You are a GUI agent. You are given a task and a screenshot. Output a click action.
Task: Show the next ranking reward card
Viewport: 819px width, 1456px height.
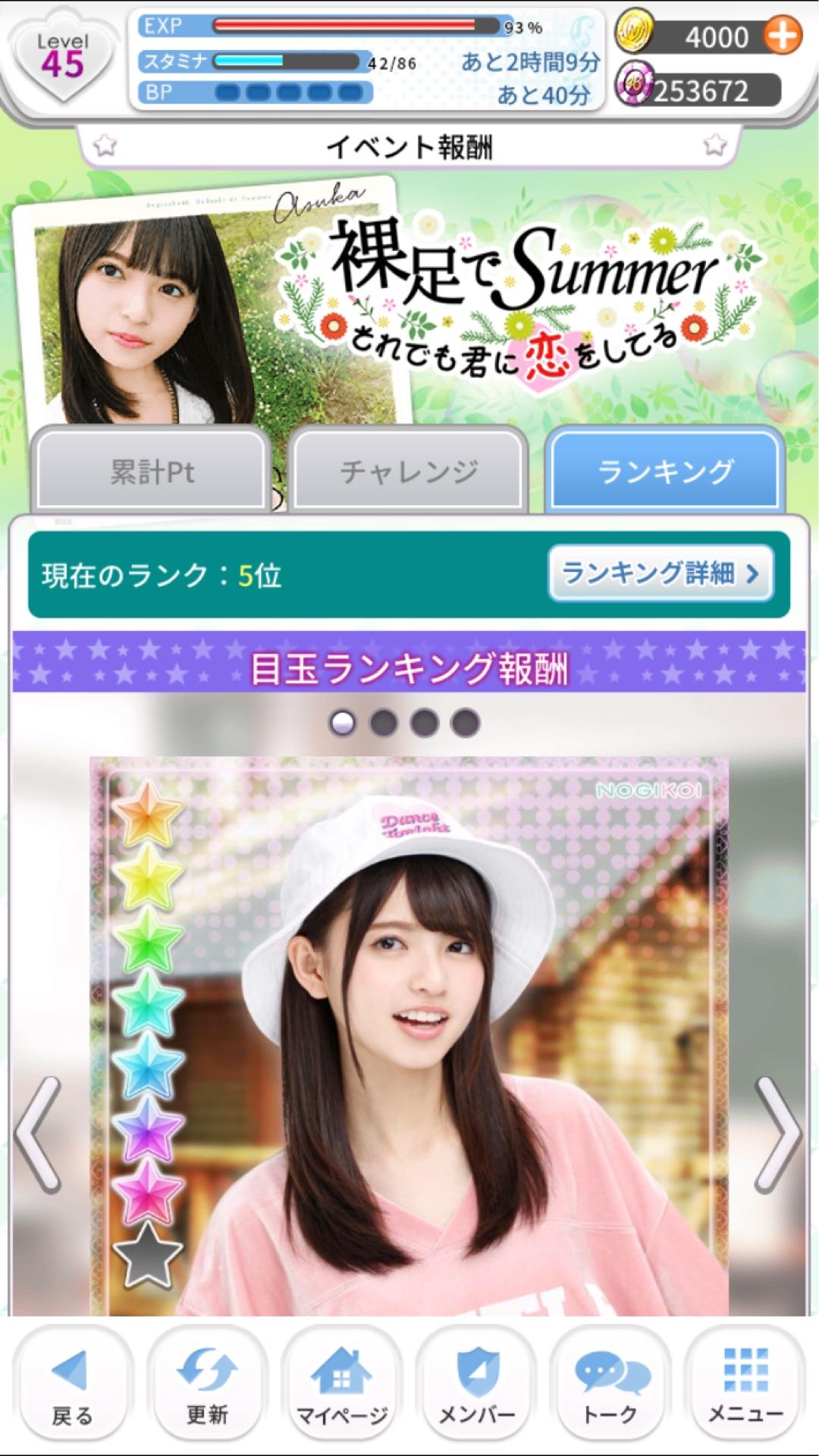(779, 1135)
